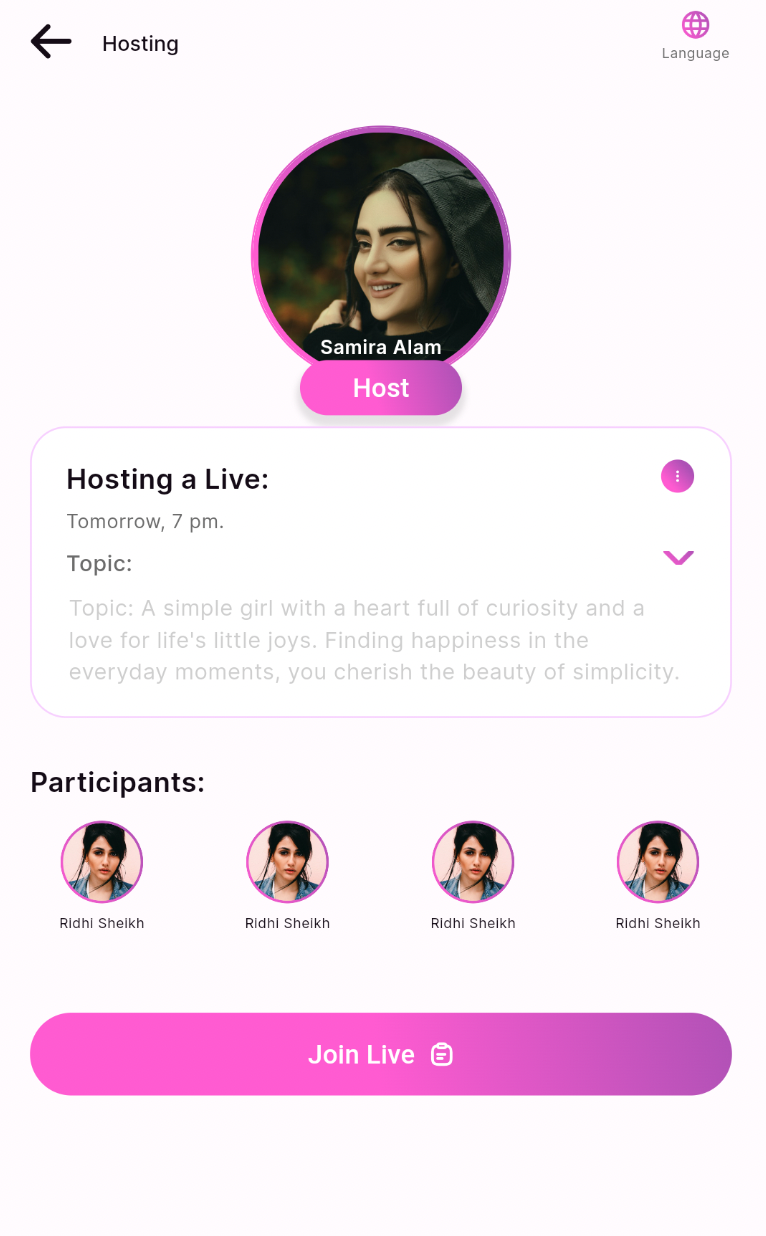
Task: View Samira Alam's host profile photo
Action: pyautogui.click(x=381, y=245)
